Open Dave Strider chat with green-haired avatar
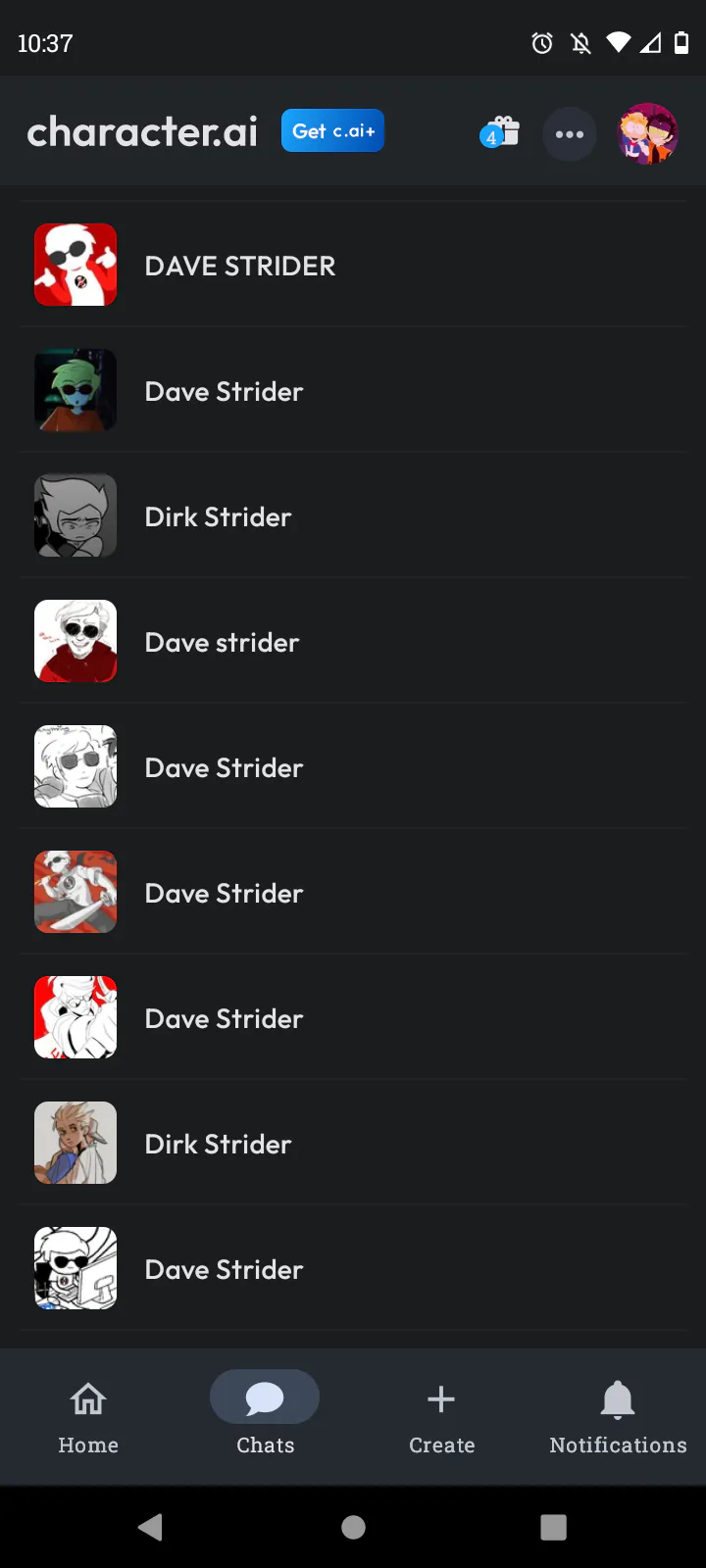The width and height of the screenshot is (706, 1568). coord(224,391)
